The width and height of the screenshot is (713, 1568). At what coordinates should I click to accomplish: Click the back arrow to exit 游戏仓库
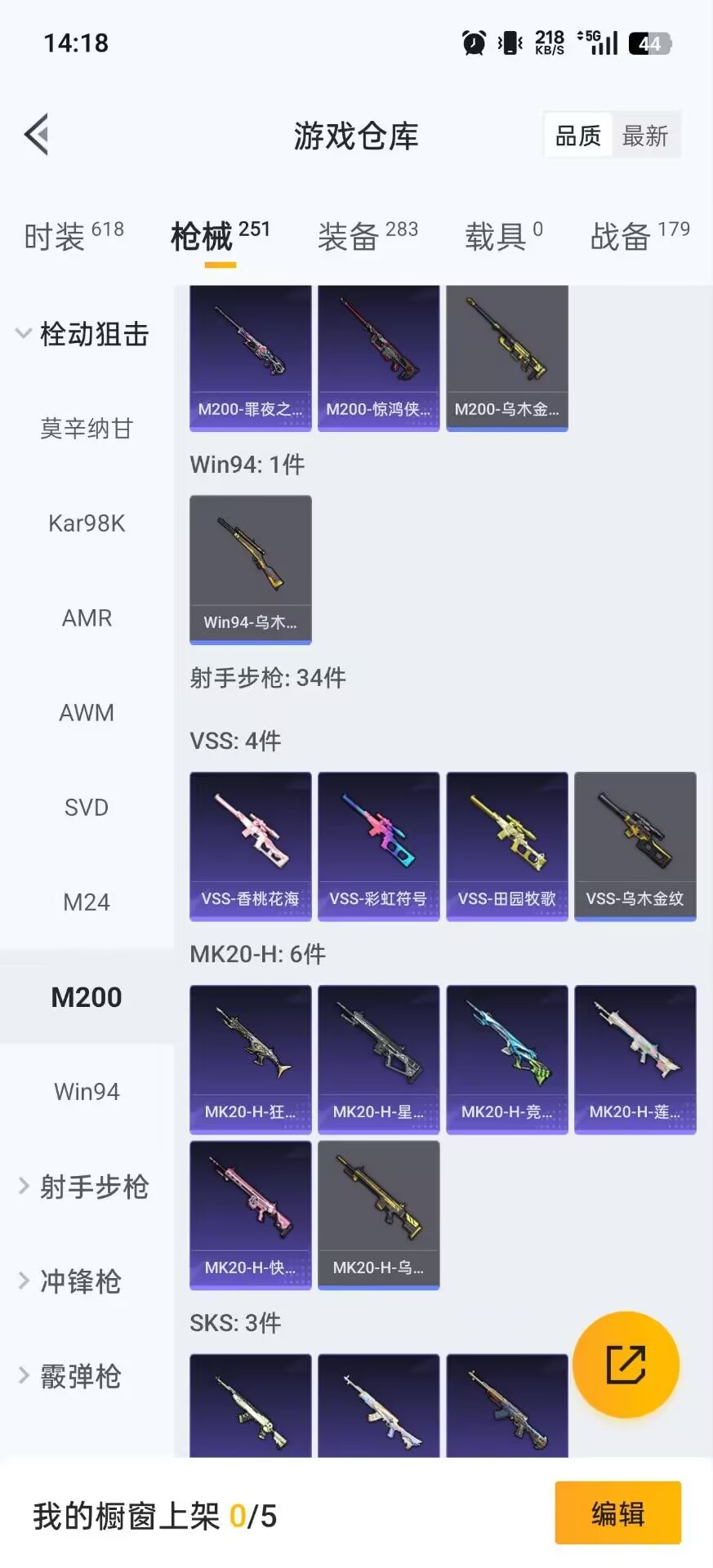point(36,134)
